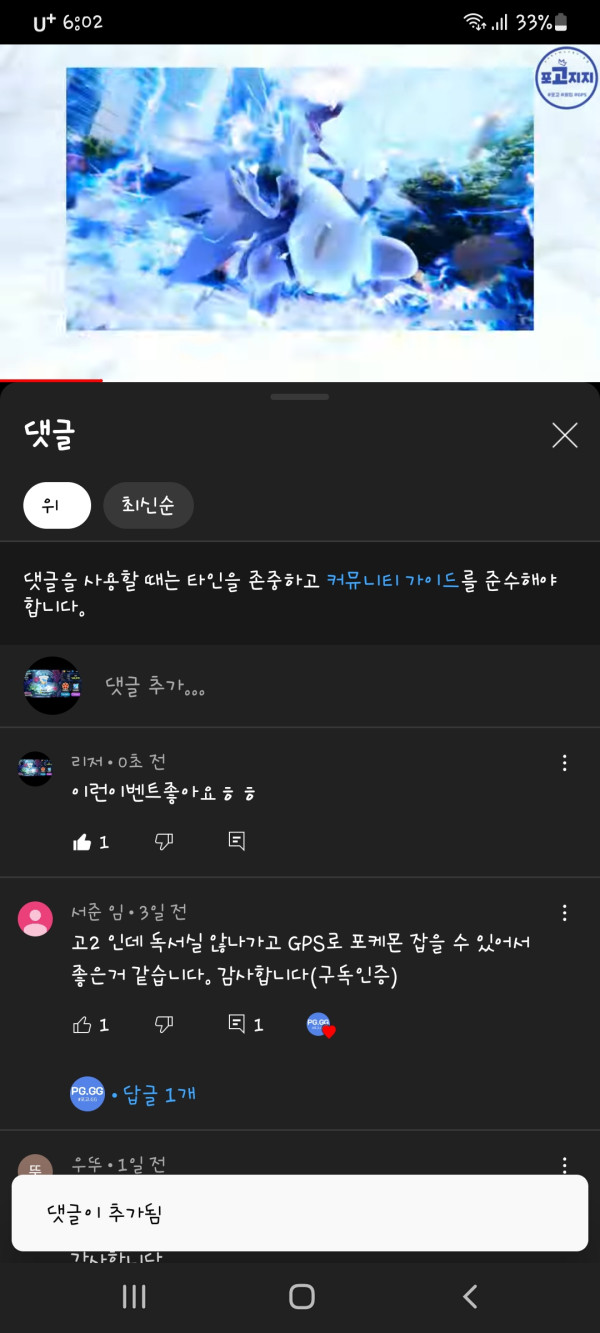Screen dimensions: 600x1333
Task: Go to the home screen
Action: (301, 1297)
